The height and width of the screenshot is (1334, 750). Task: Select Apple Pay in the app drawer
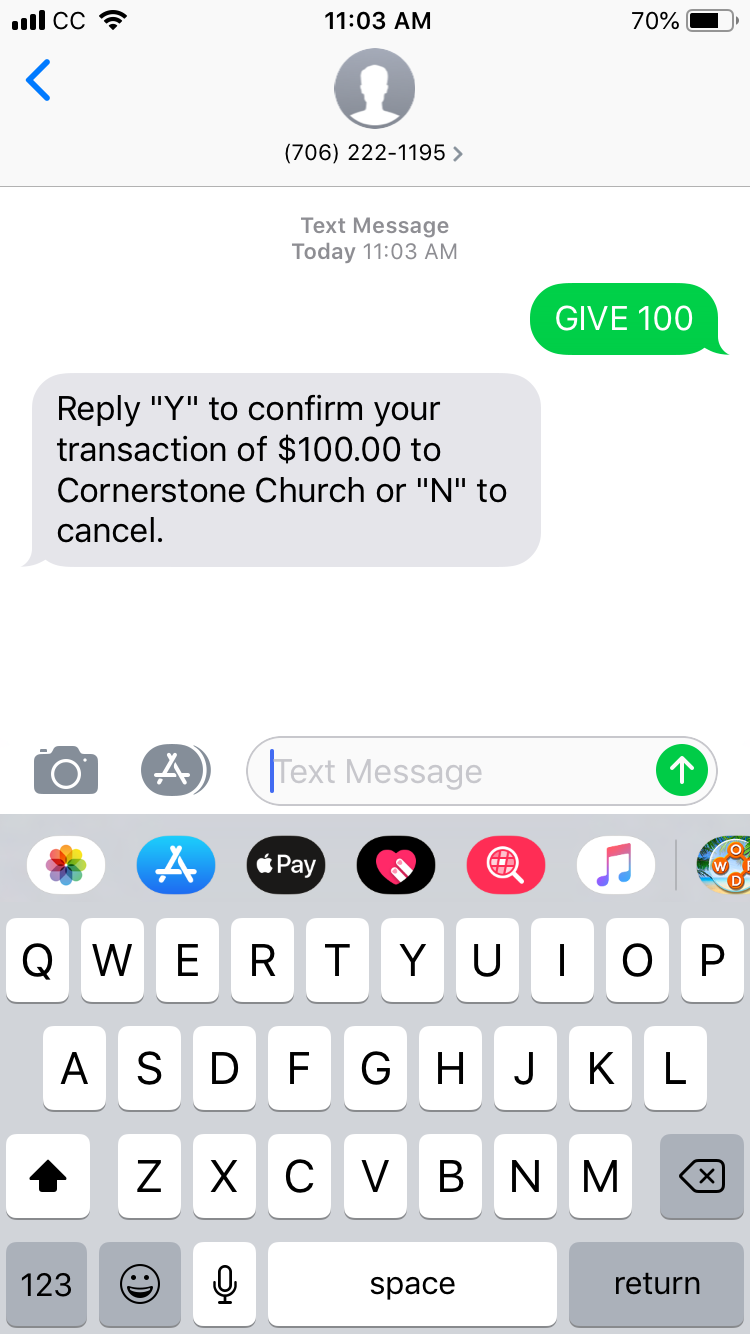pyautogui.click(x=286, y=865)
